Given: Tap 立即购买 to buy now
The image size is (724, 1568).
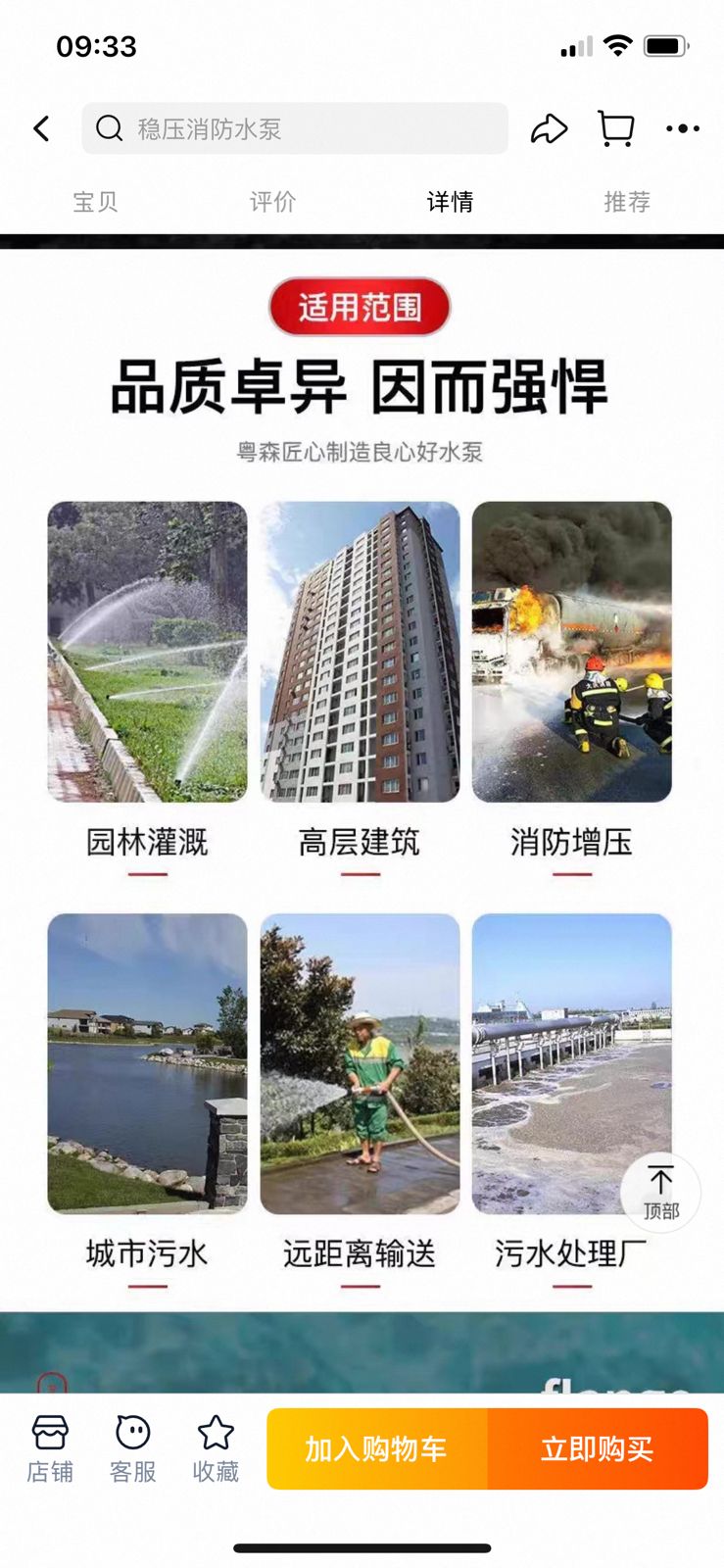Looking at the screenshot, I should tap(598, 1448).
